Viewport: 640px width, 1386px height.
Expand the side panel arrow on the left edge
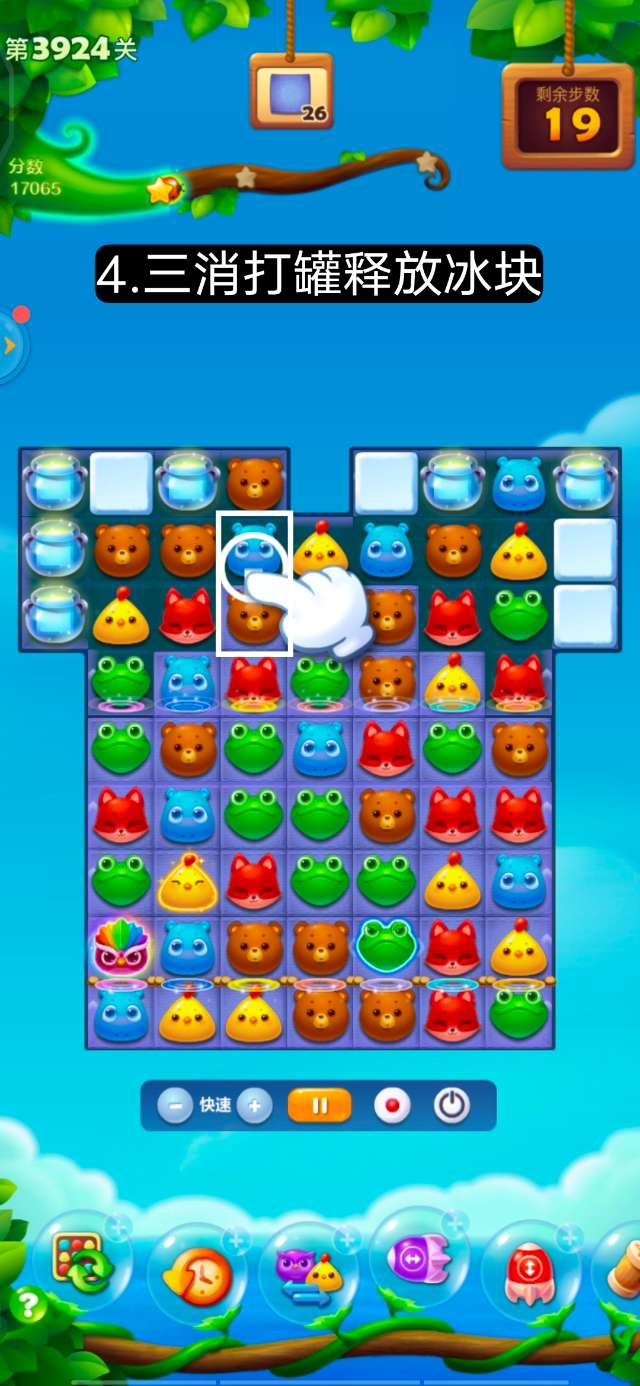pos(10,346)
